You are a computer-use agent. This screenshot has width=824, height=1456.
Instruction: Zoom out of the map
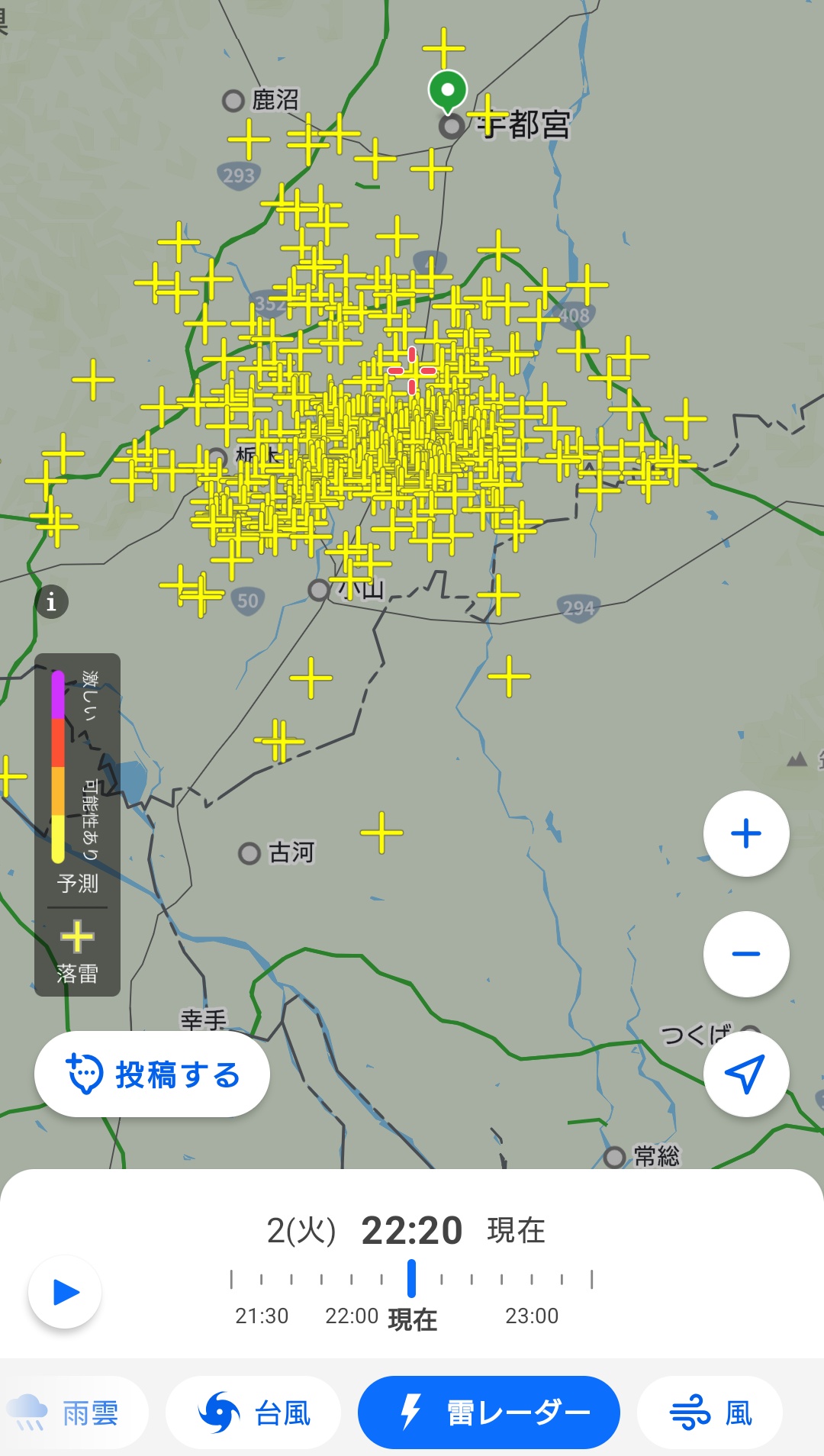pos(745,954)
